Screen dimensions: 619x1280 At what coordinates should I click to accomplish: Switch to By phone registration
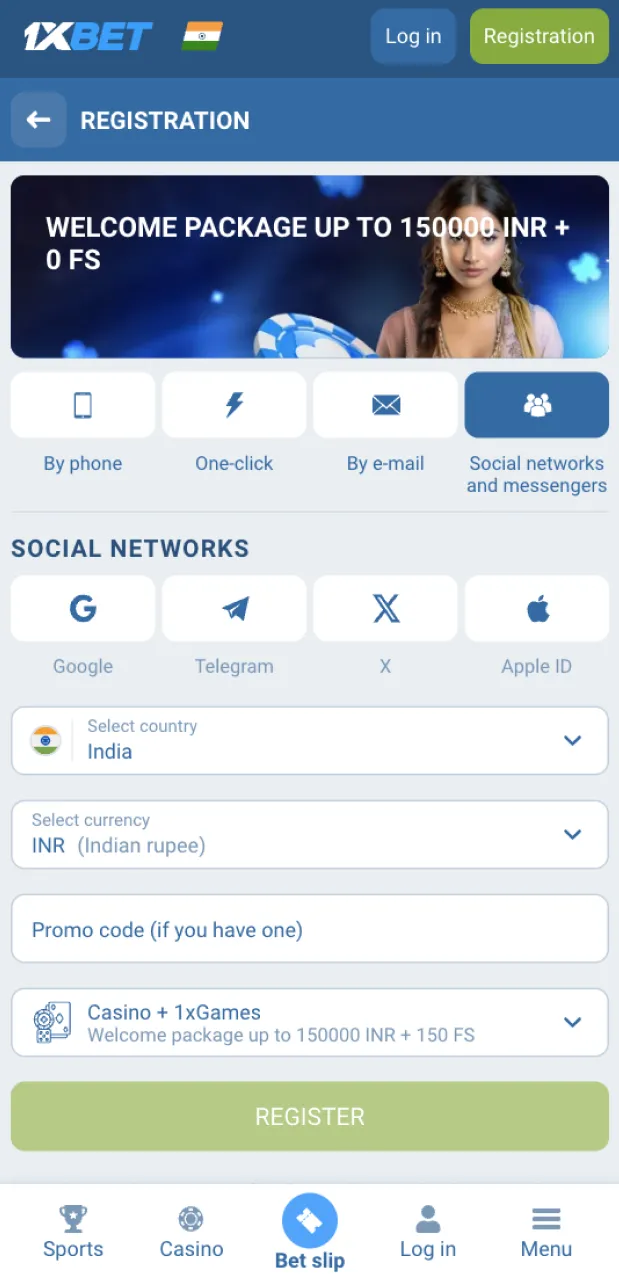click(x=83, y=405)
